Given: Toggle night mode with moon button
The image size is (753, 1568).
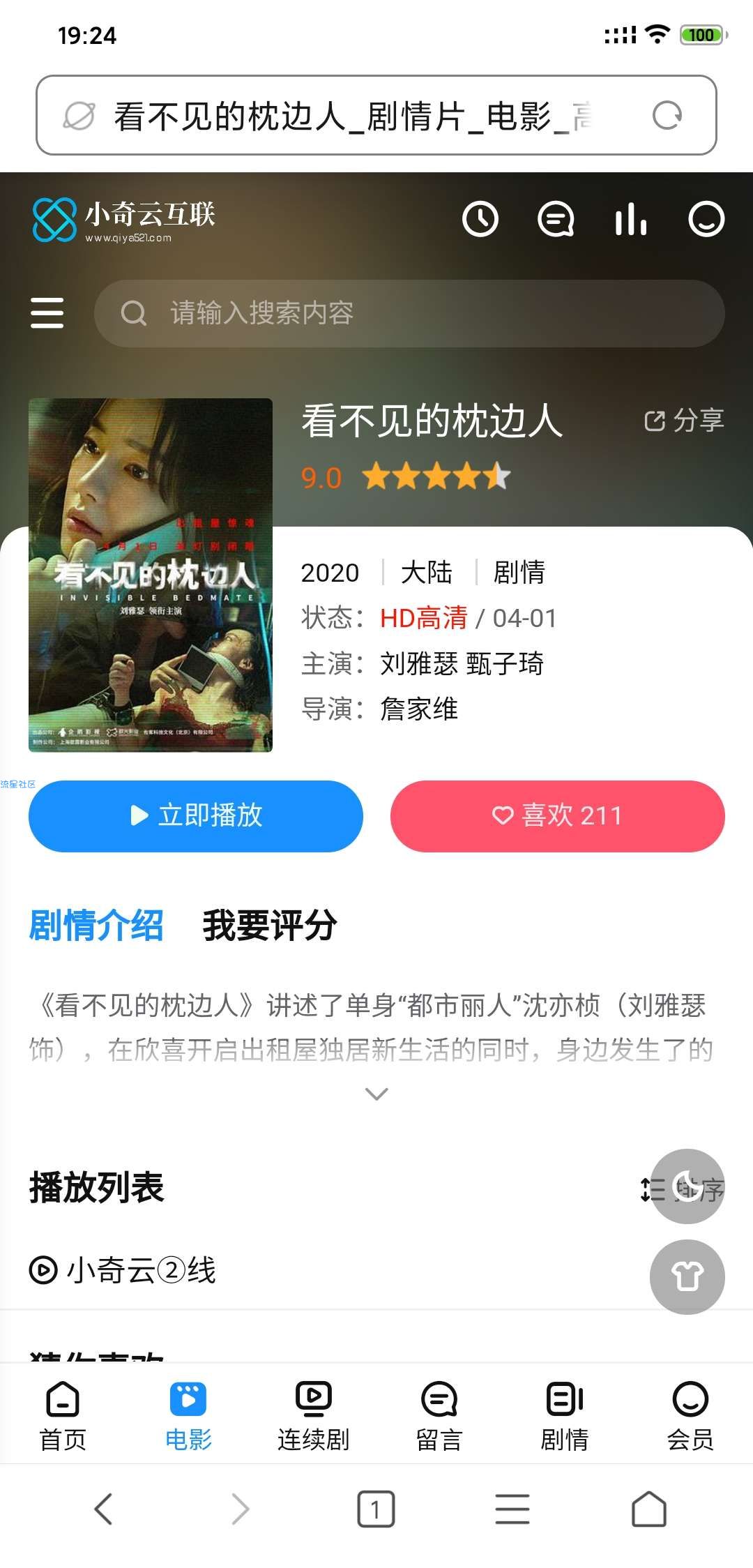Looking at the screenshot, I should 687,1186.
